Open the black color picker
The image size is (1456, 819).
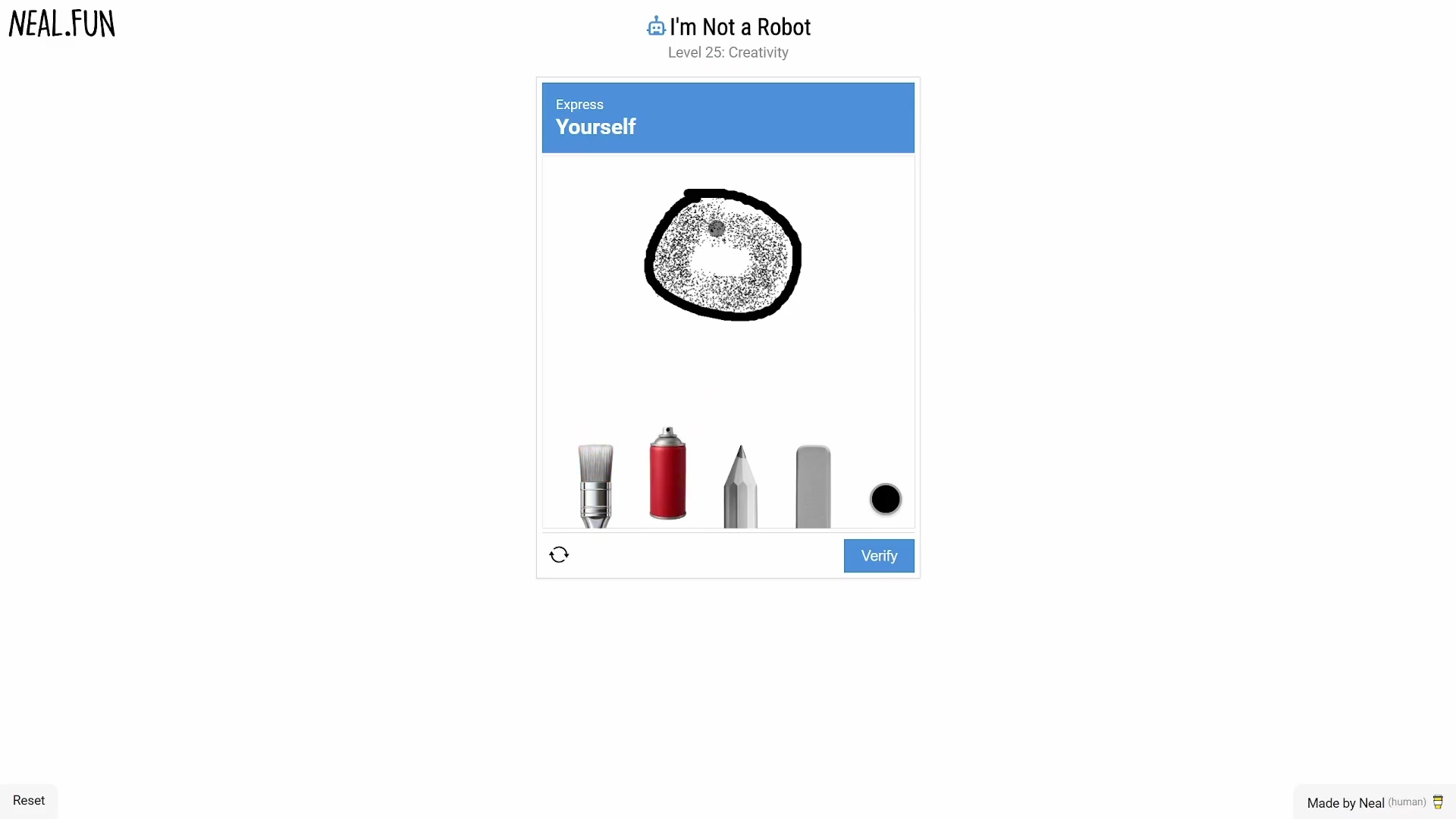pyautogui.click(x=885, y=499)
